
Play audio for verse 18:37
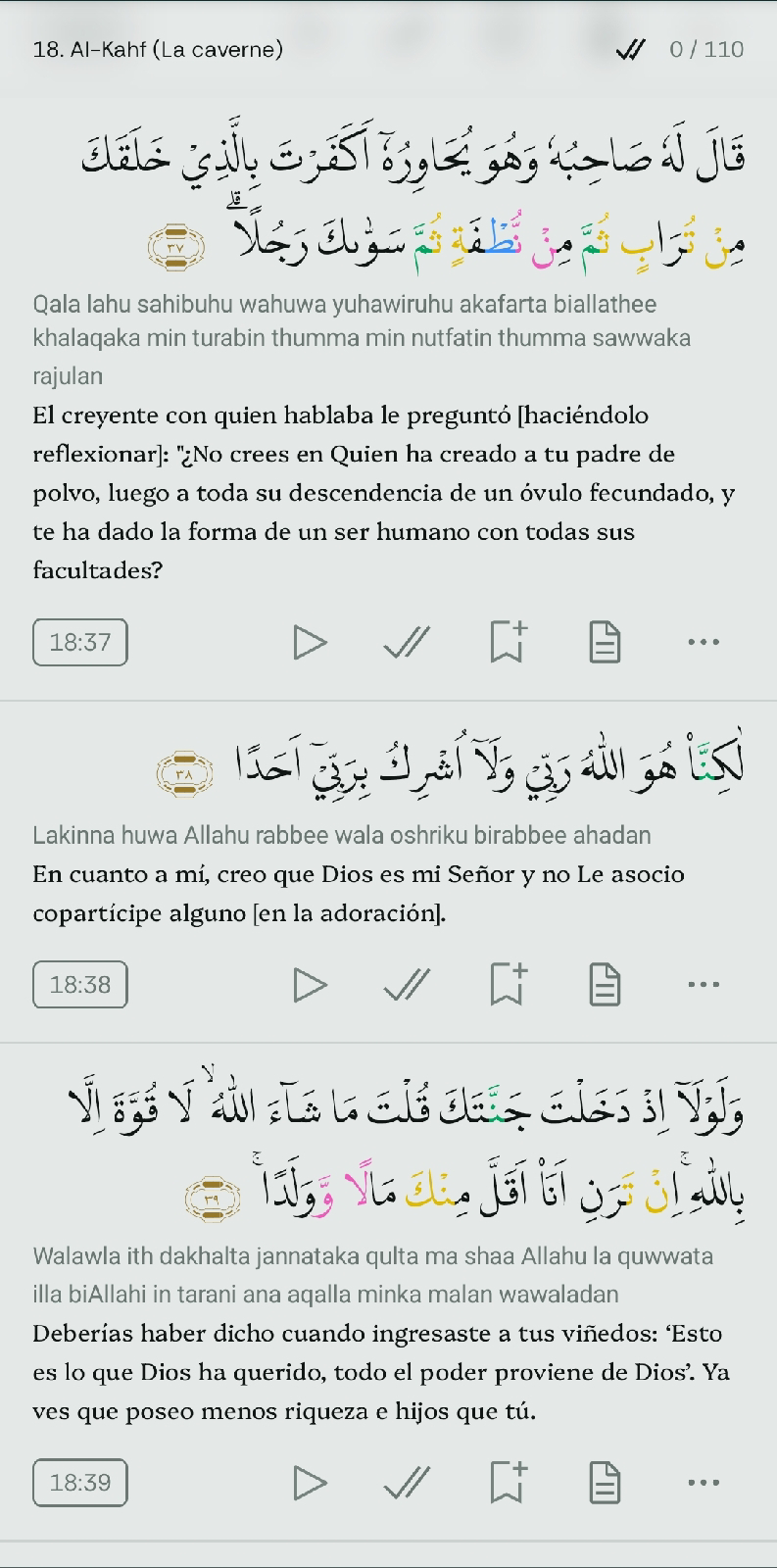tap(310, 643)
